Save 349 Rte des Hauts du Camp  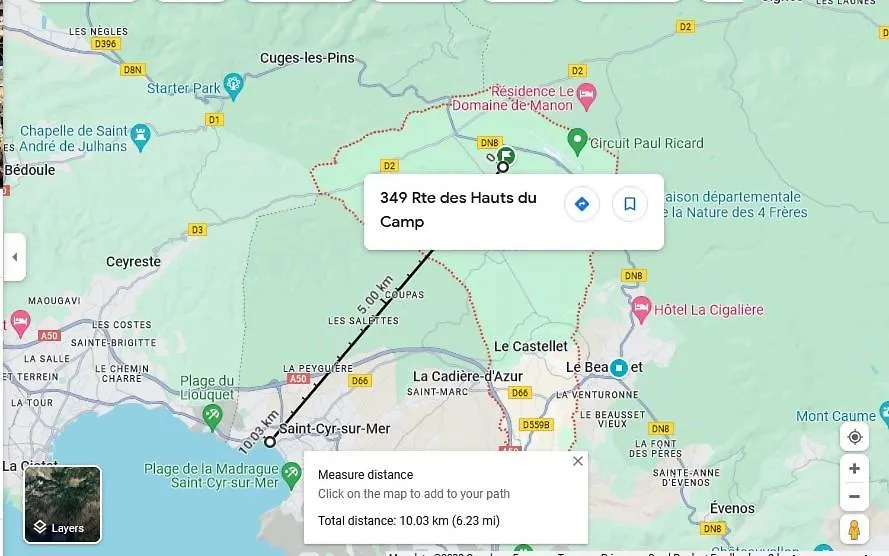coord(630,204)
